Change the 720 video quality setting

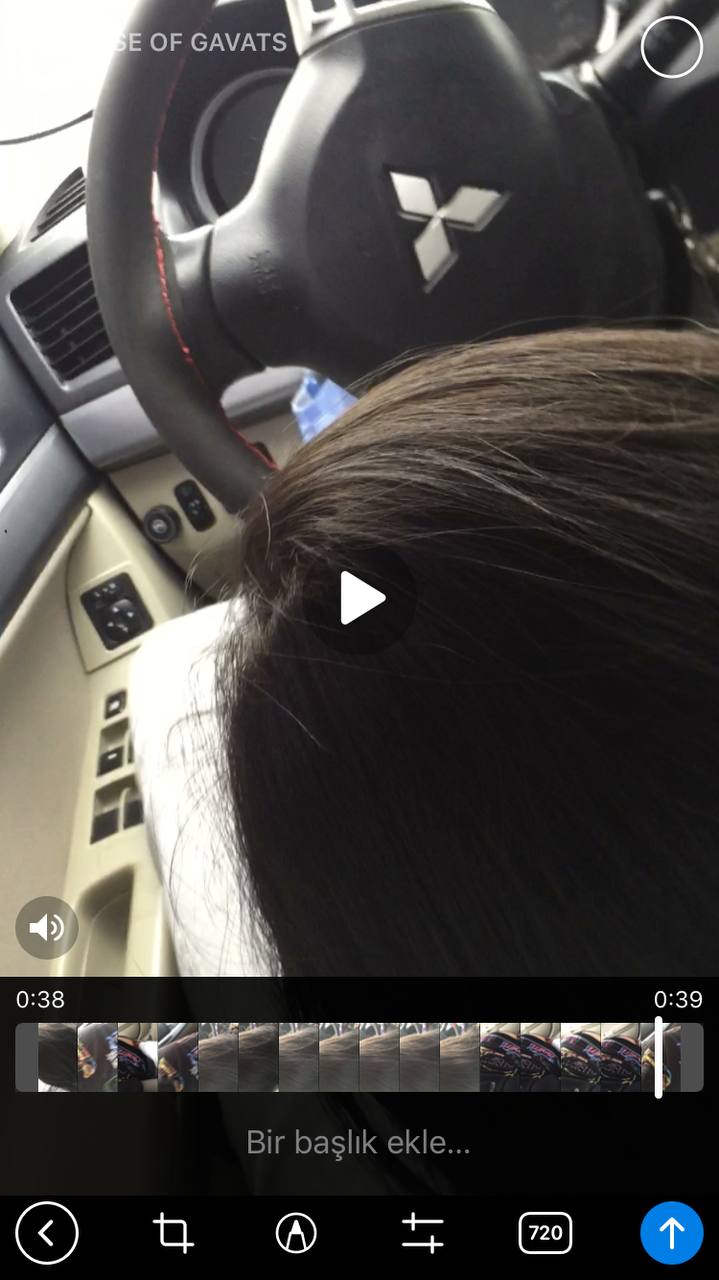point(545,1233)
